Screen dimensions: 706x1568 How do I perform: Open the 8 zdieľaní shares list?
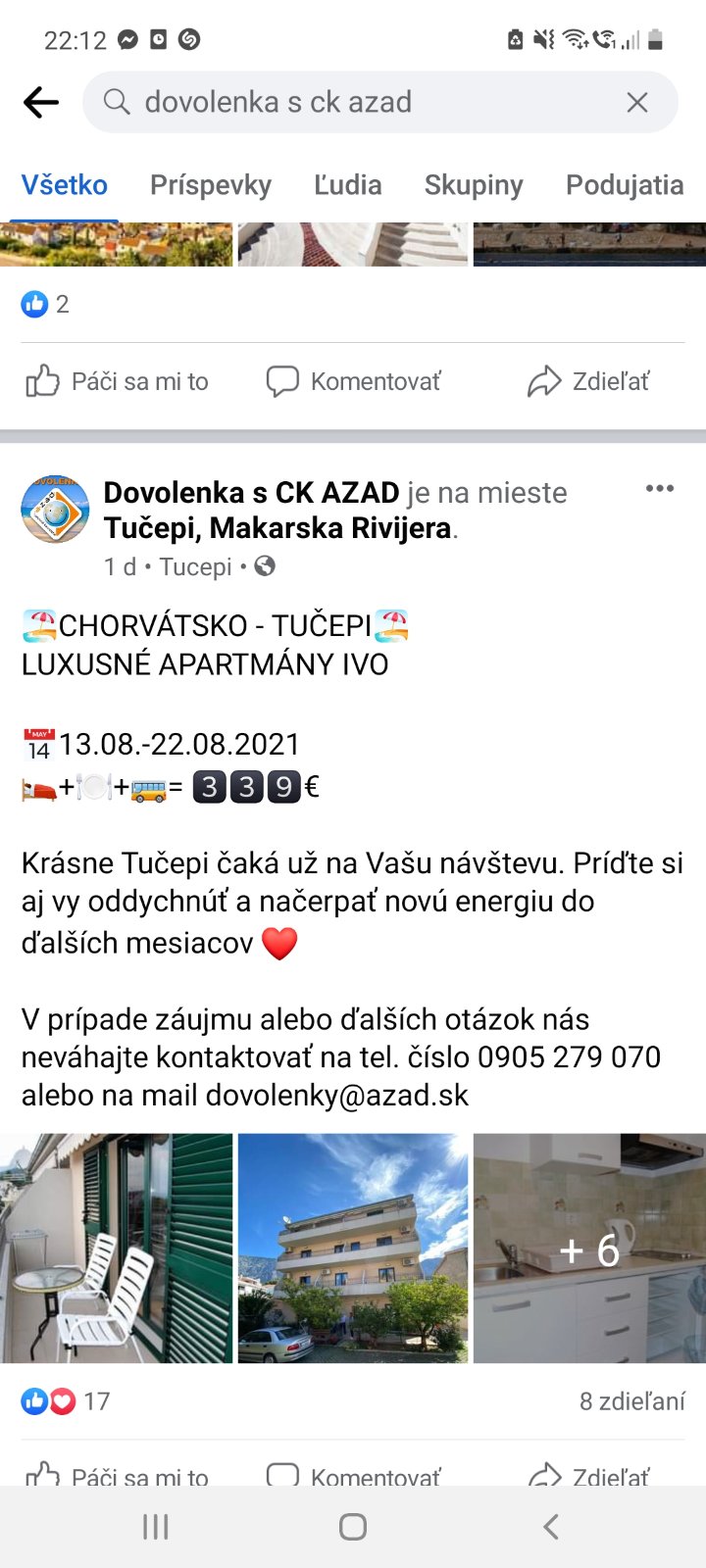pos(632,1401)
